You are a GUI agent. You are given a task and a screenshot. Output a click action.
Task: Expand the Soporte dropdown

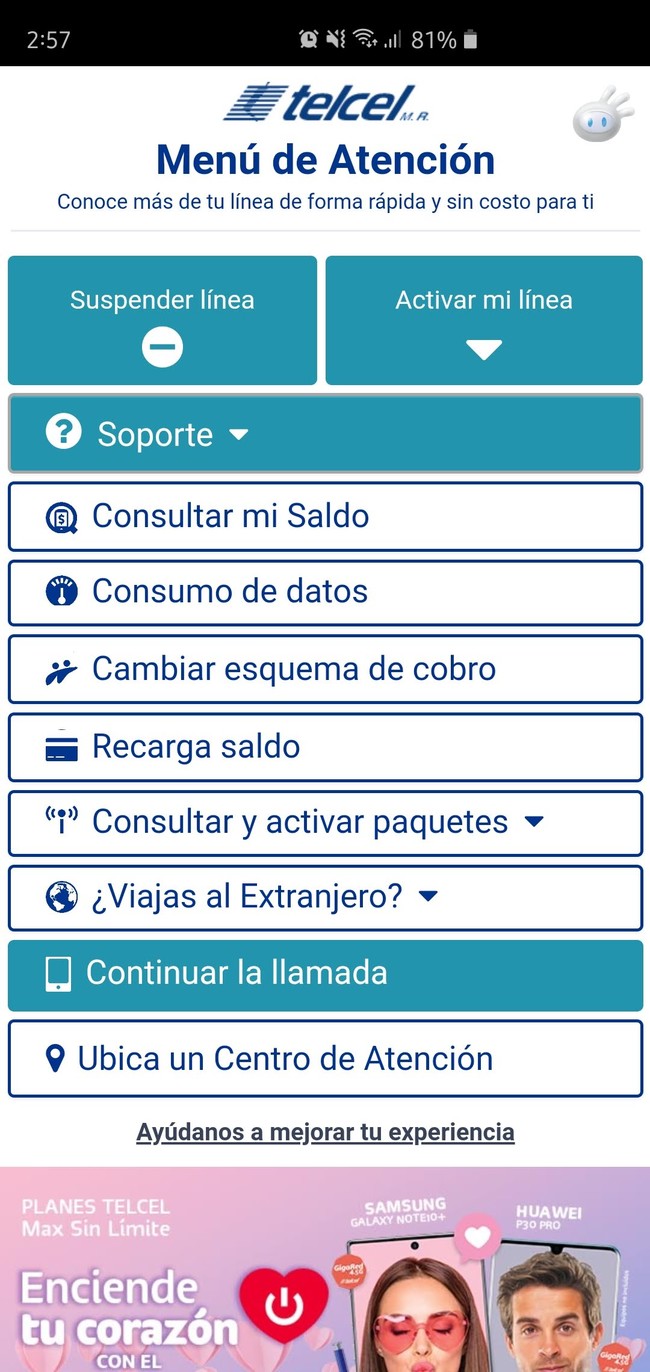pos(325,434)
